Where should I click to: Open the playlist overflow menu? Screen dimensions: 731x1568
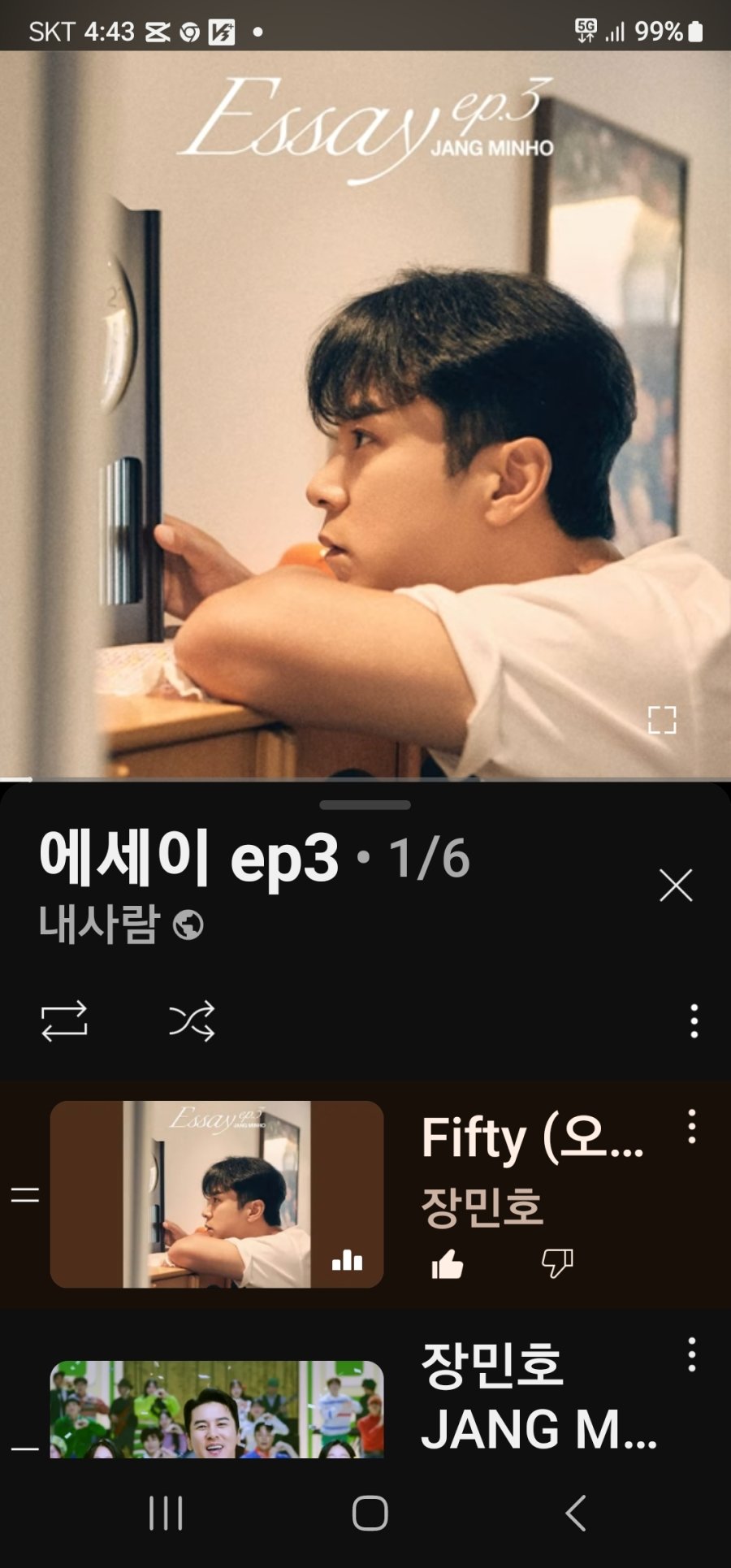tap(694, 1020)
